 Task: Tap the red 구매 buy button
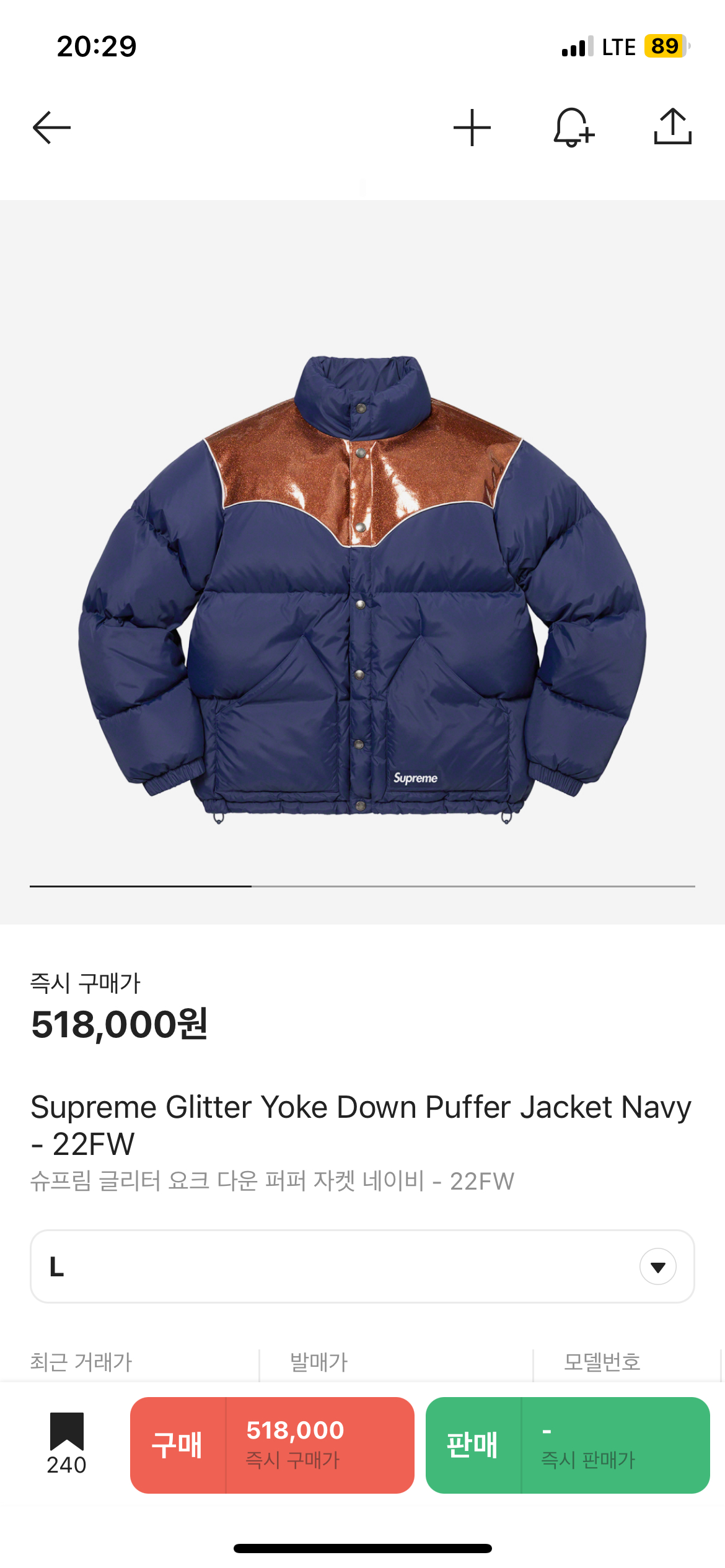[x=271, y=1445]
